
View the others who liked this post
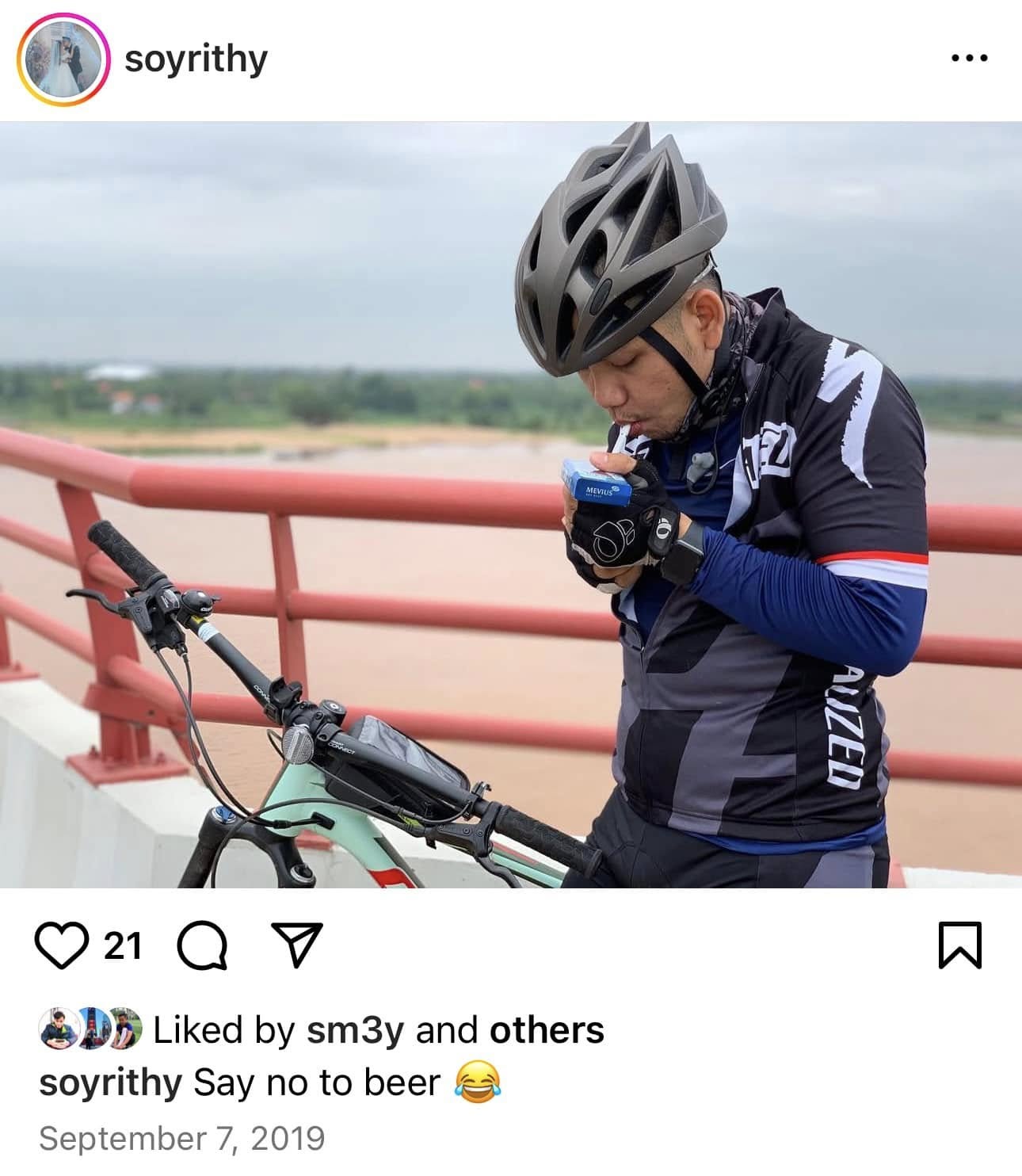[x=547, y=1029]
